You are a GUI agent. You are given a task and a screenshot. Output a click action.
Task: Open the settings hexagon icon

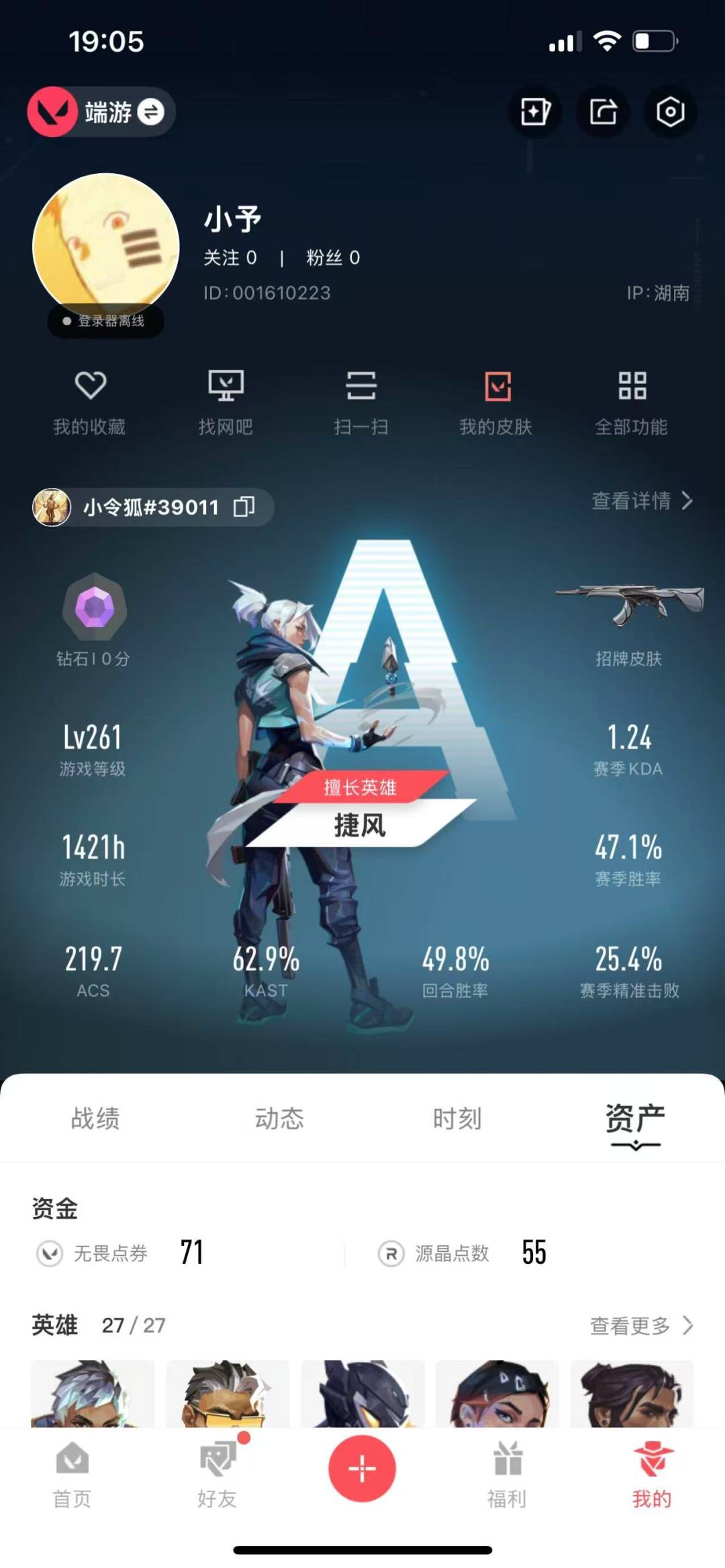tap(670, 112)
